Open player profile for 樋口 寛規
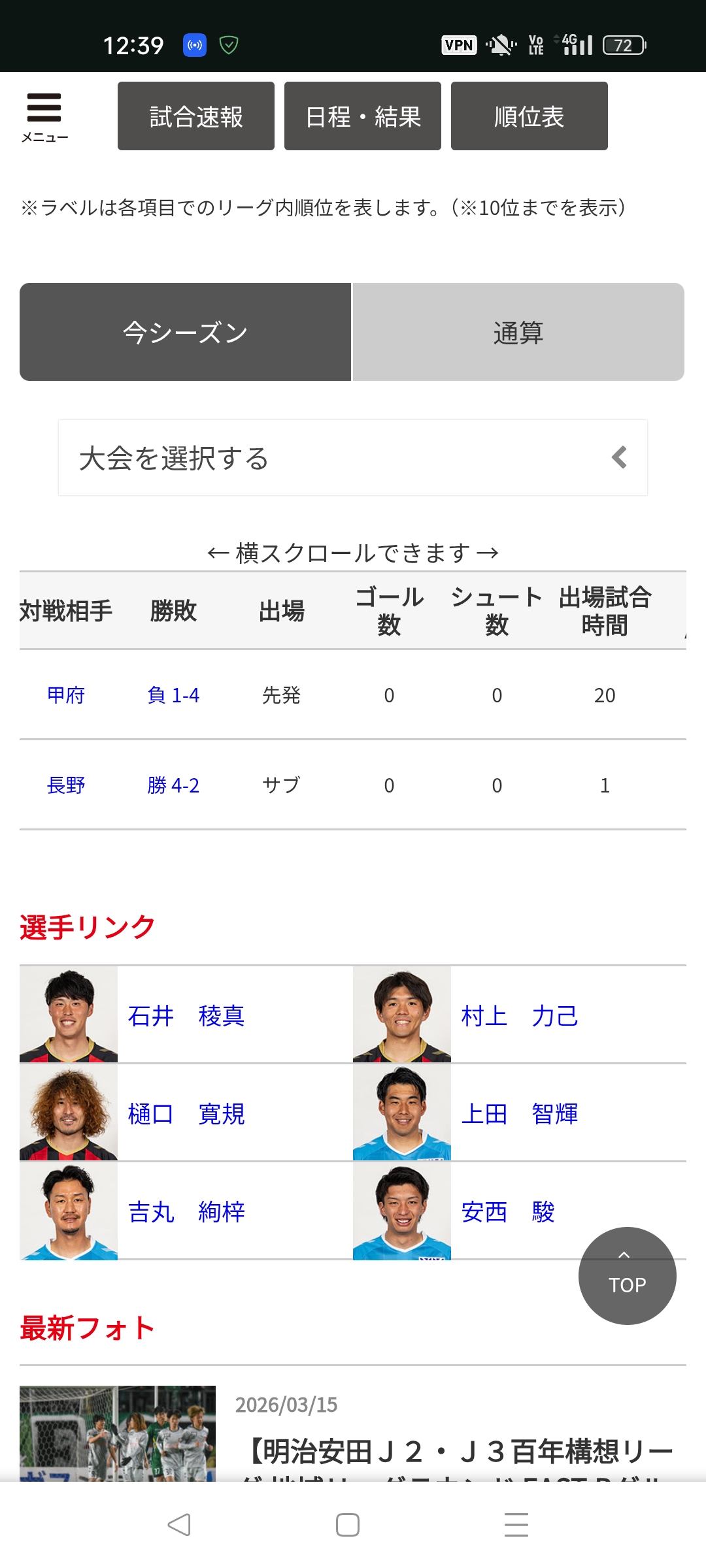 pyautogui.click(x=186, y=1114)
